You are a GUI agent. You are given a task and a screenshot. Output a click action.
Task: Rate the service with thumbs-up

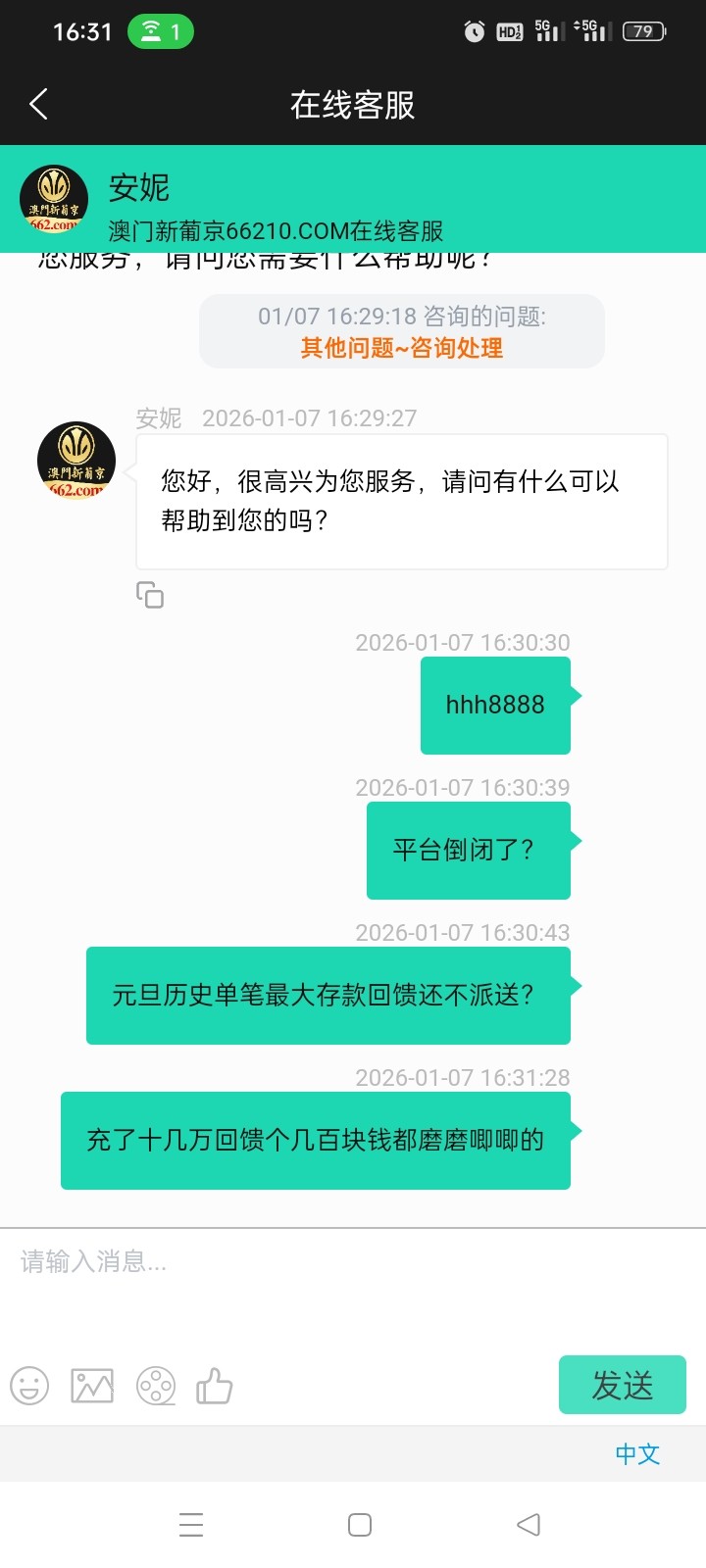215,1387
